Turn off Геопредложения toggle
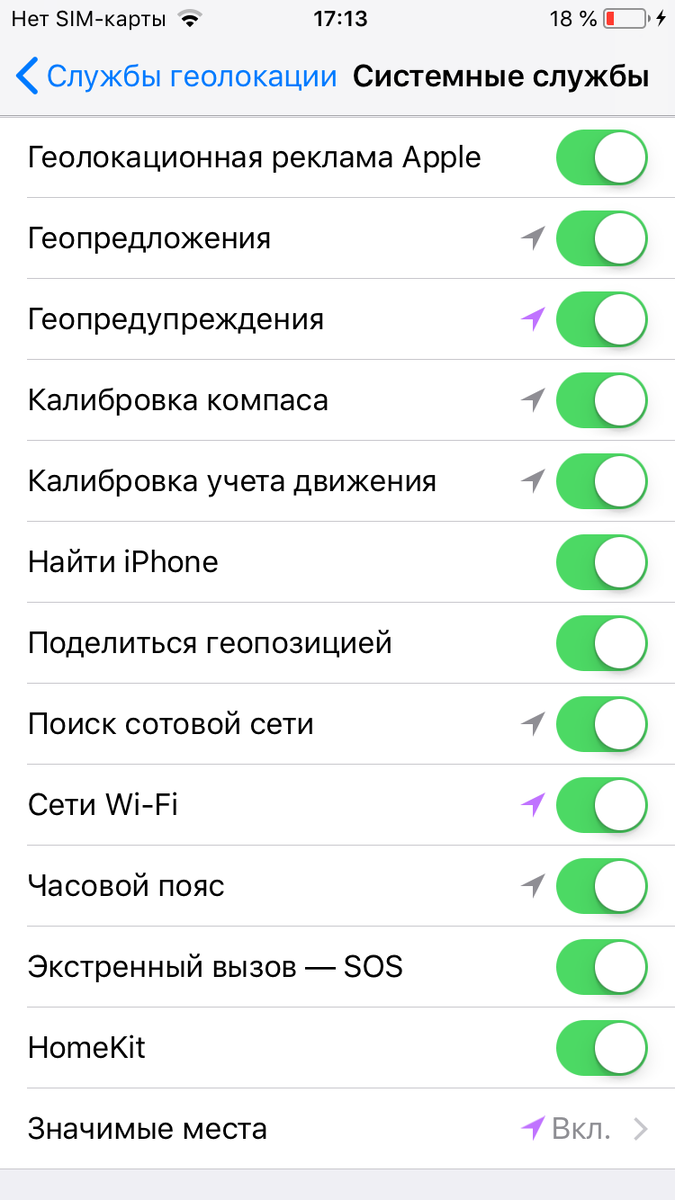This screenshot has width=675, height=1200. (601, 238)
